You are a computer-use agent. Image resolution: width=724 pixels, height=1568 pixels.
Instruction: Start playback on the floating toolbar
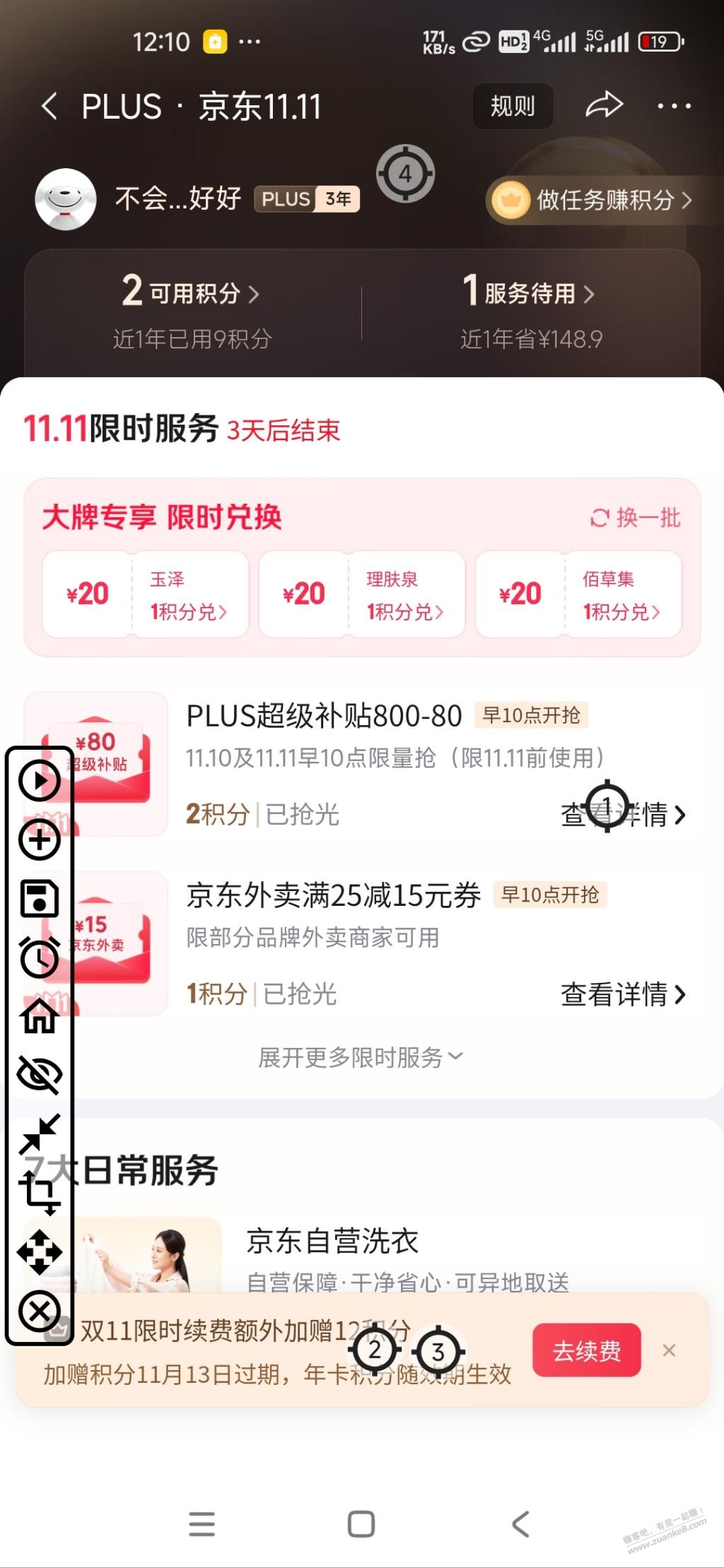click(40, 780)
